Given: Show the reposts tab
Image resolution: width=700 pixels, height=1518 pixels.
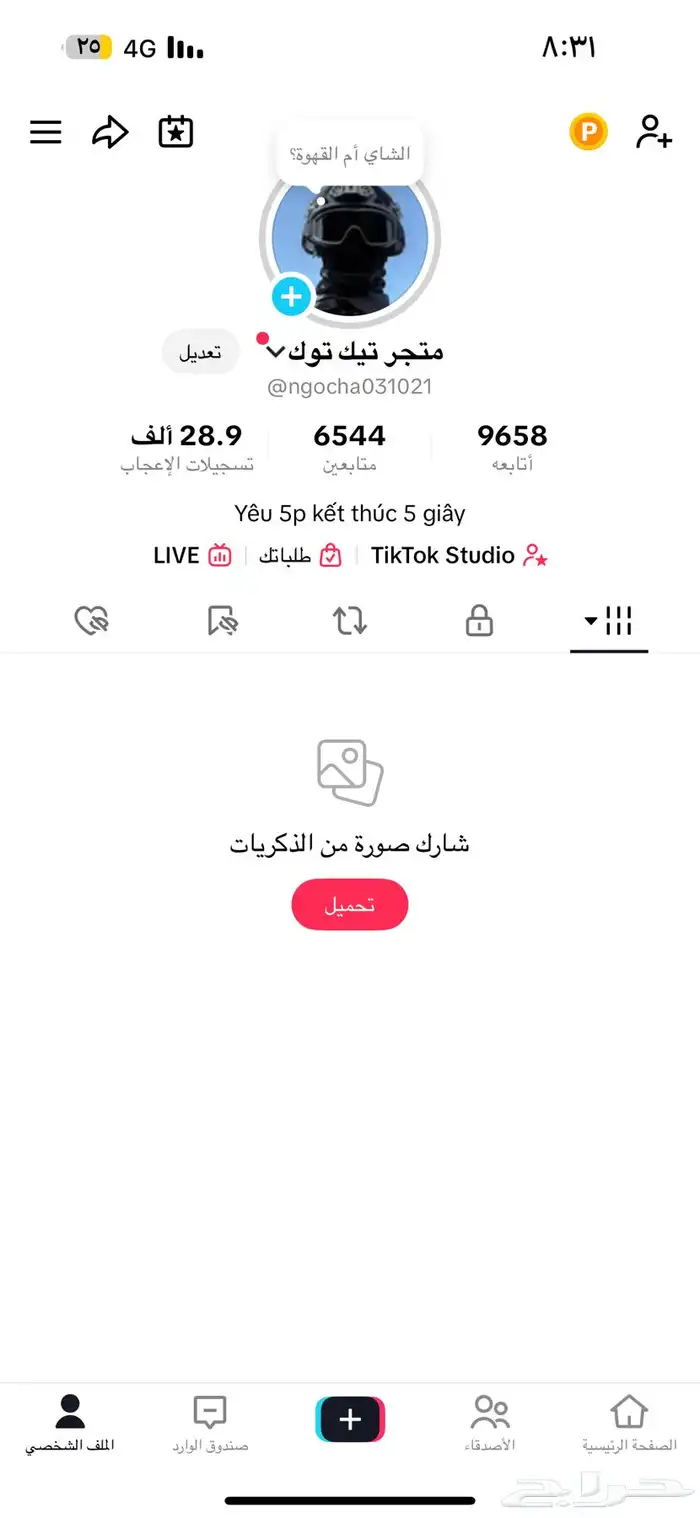Looking at the screenshot, I should click(x=349, y=622).
